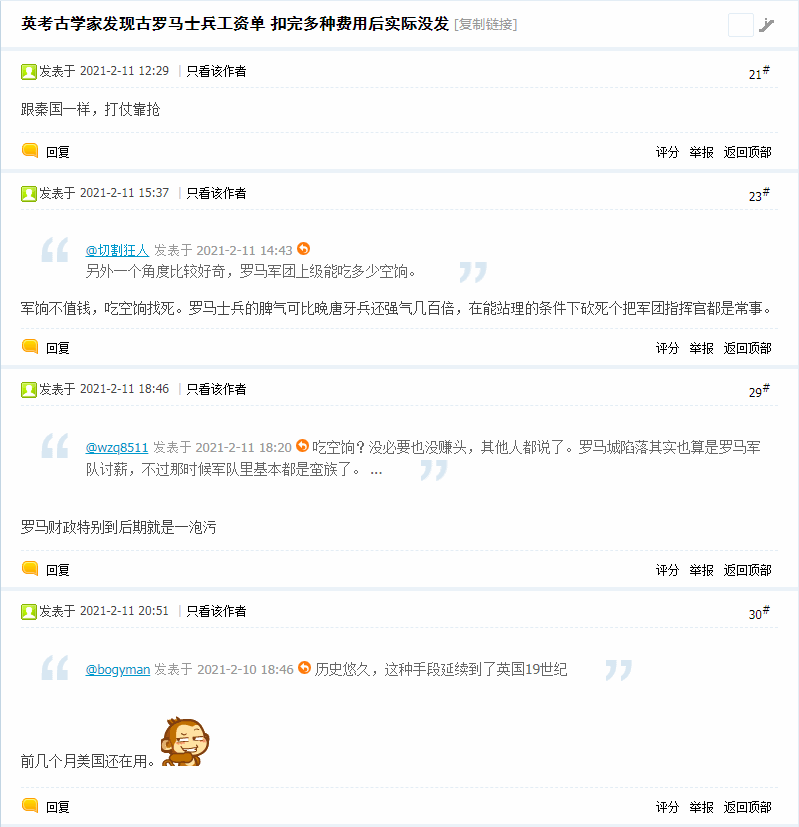The height and width of the screenshot is (827, 799).
Task: Tap 返回顶部 on post 23
Action: pos(748,348)
